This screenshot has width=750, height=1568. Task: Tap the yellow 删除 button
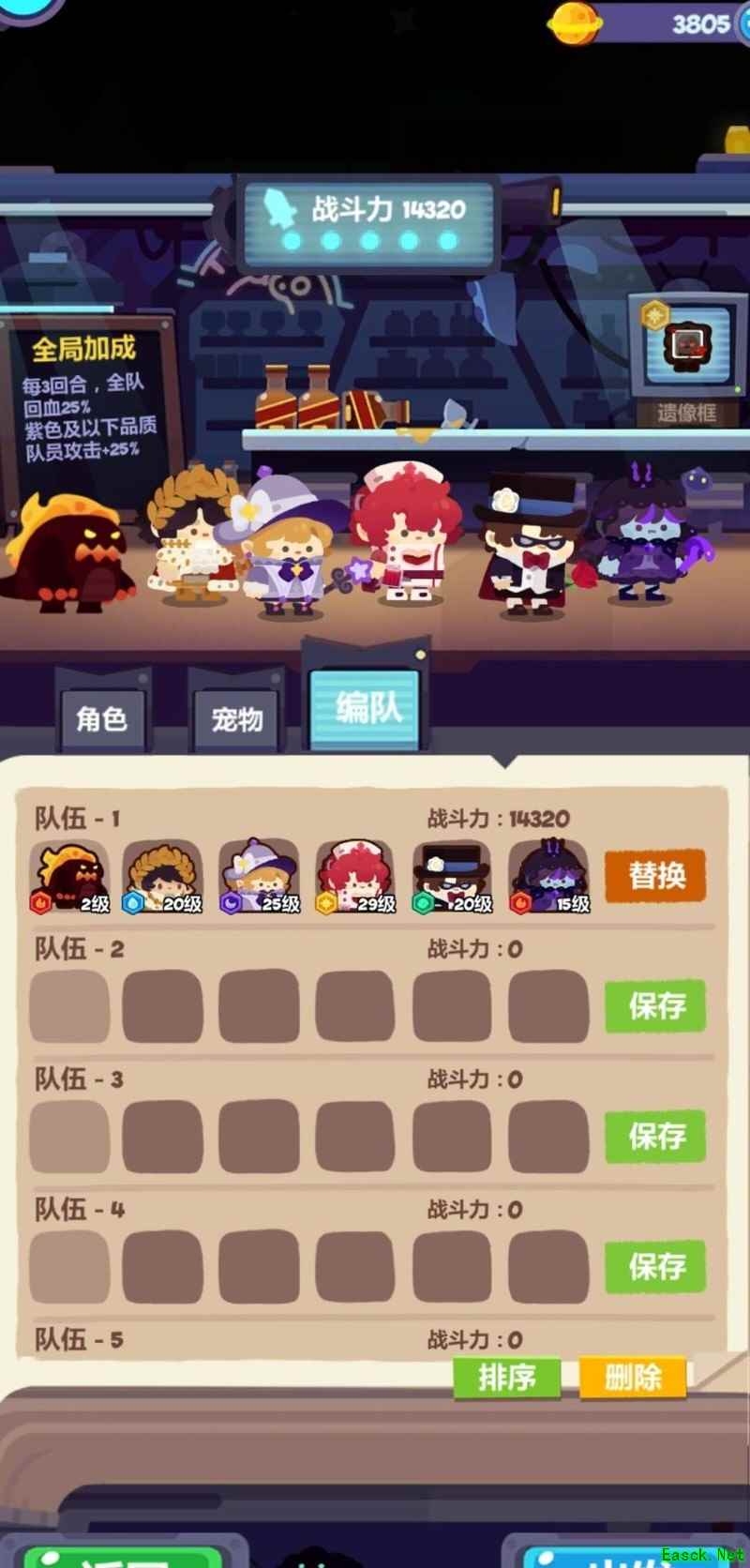634,1378
